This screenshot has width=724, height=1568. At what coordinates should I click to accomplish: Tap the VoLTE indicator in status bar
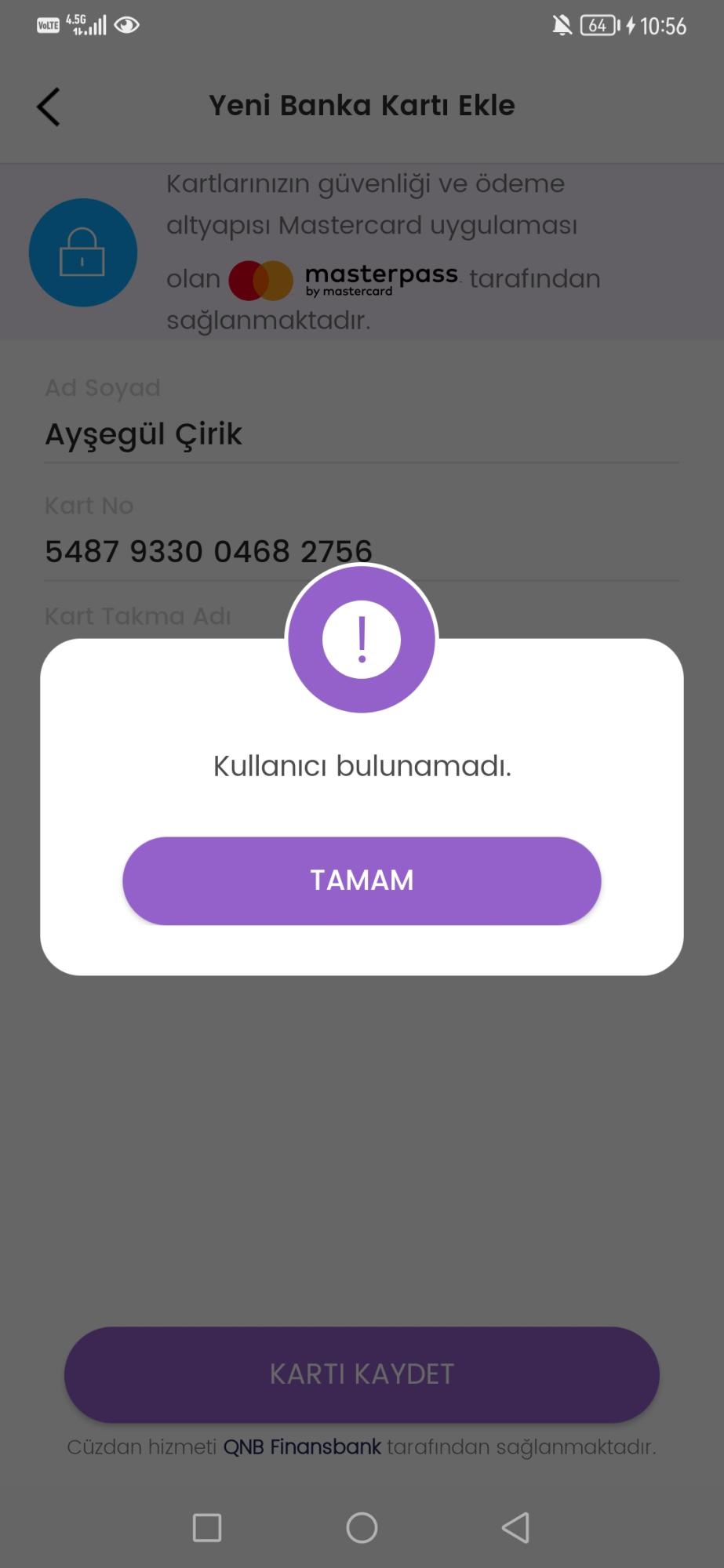pos(49,26)
